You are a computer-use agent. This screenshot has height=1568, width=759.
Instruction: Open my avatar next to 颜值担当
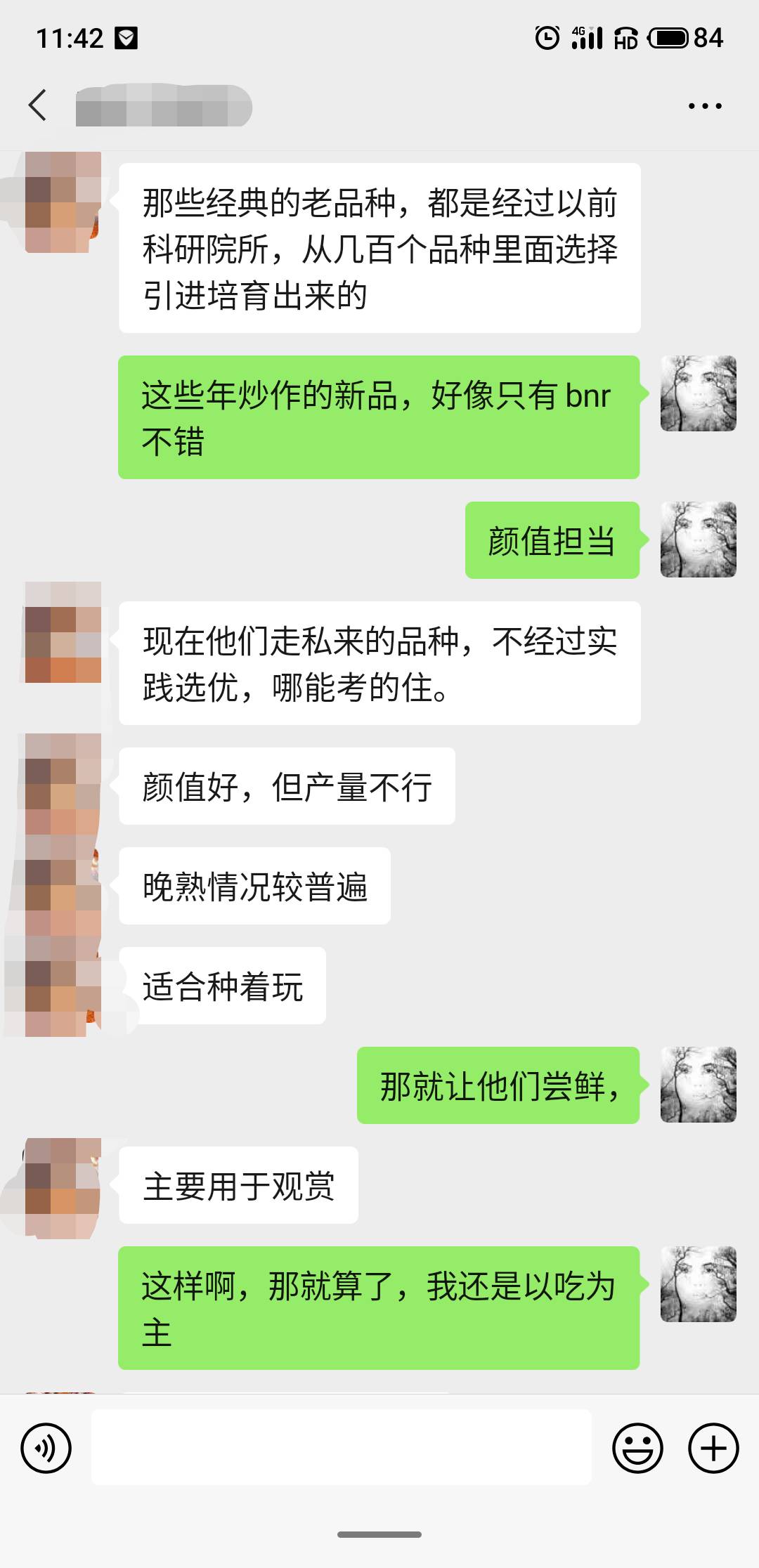[699, 540]
